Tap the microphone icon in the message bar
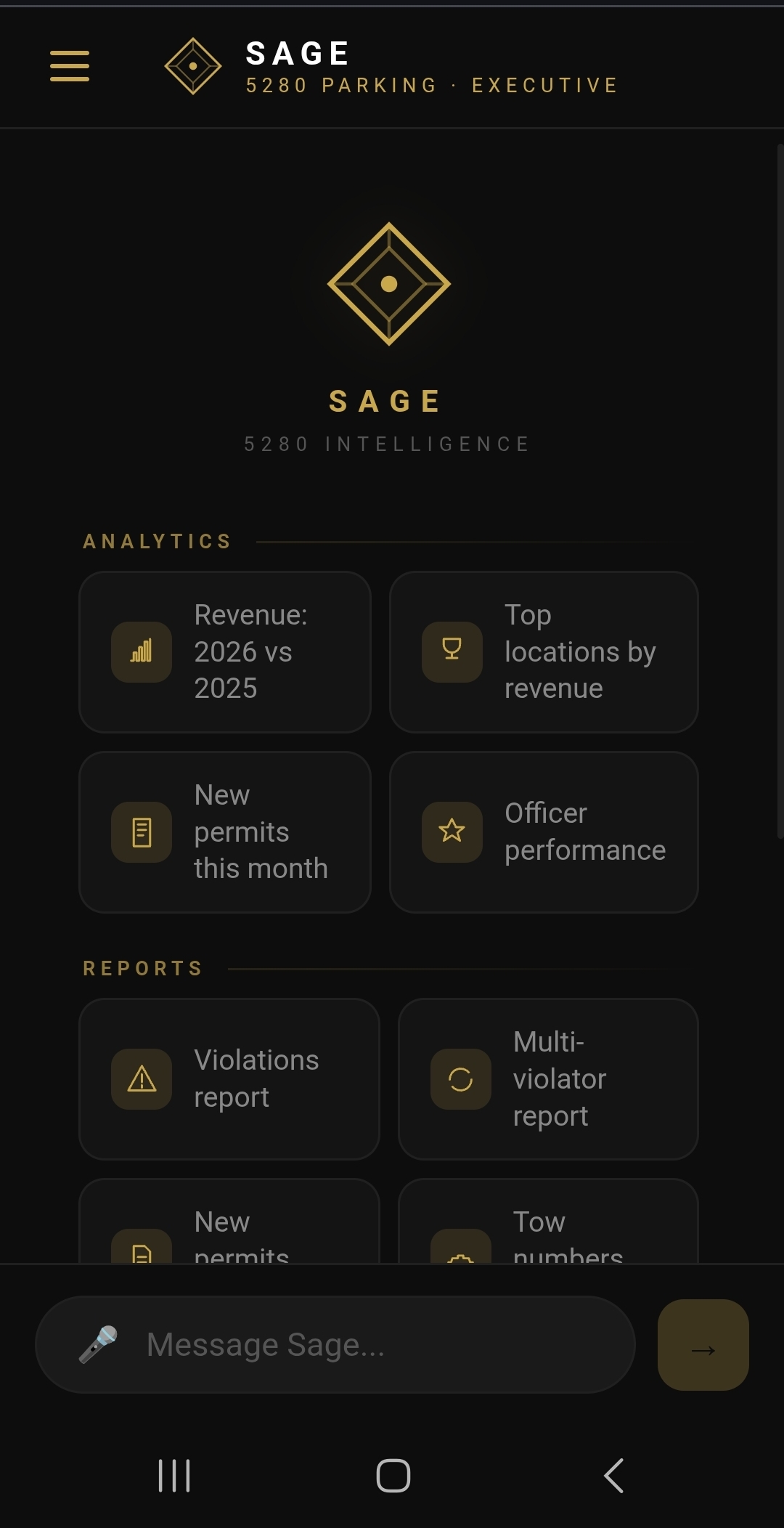This screenshot has height=1528, width=784. (102, 1344)
